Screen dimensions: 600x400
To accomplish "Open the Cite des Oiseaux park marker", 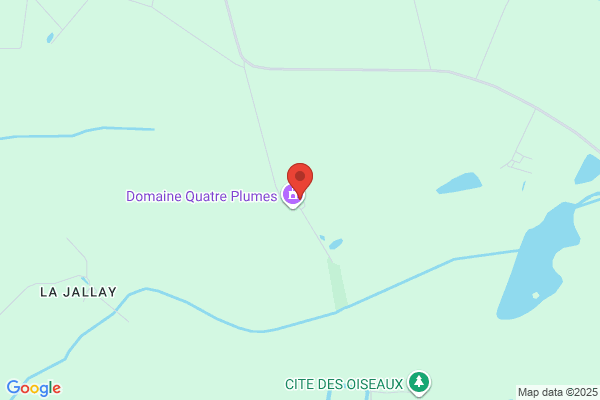I will (419, 383).
